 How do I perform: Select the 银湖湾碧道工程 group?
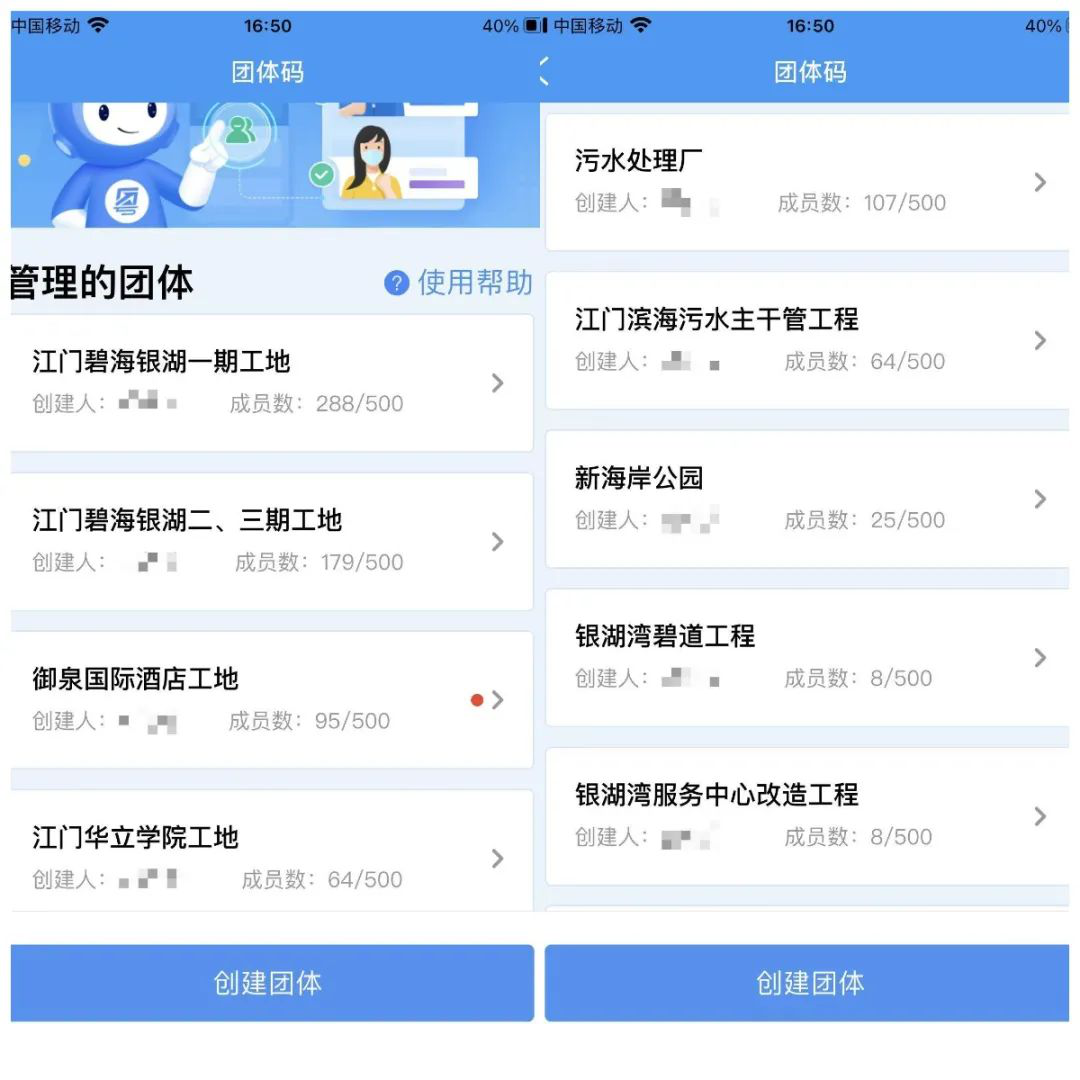pyautogui.click(x=808, y=657)
